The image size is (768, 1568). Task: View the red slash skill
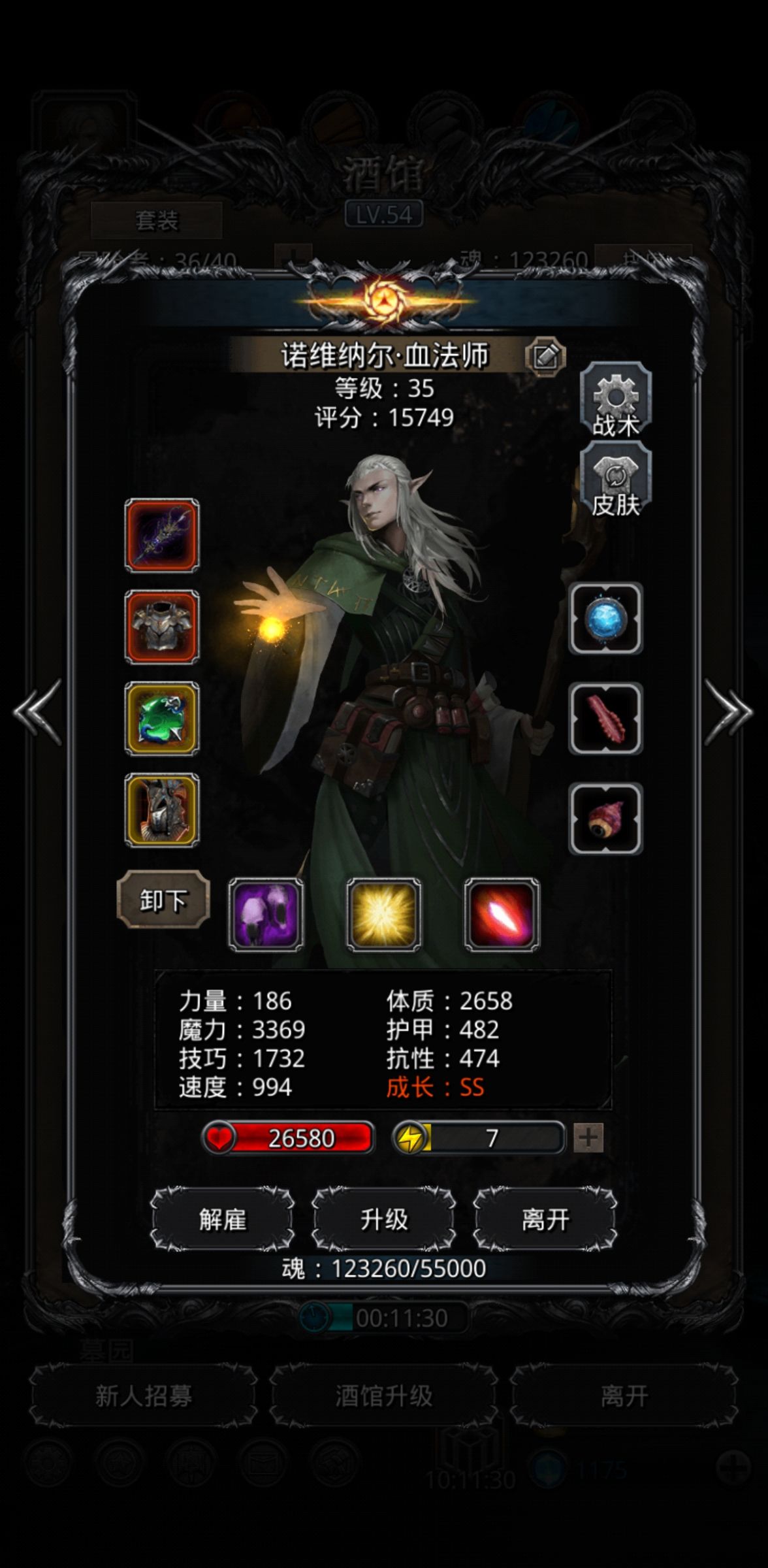tap(502, 914)
